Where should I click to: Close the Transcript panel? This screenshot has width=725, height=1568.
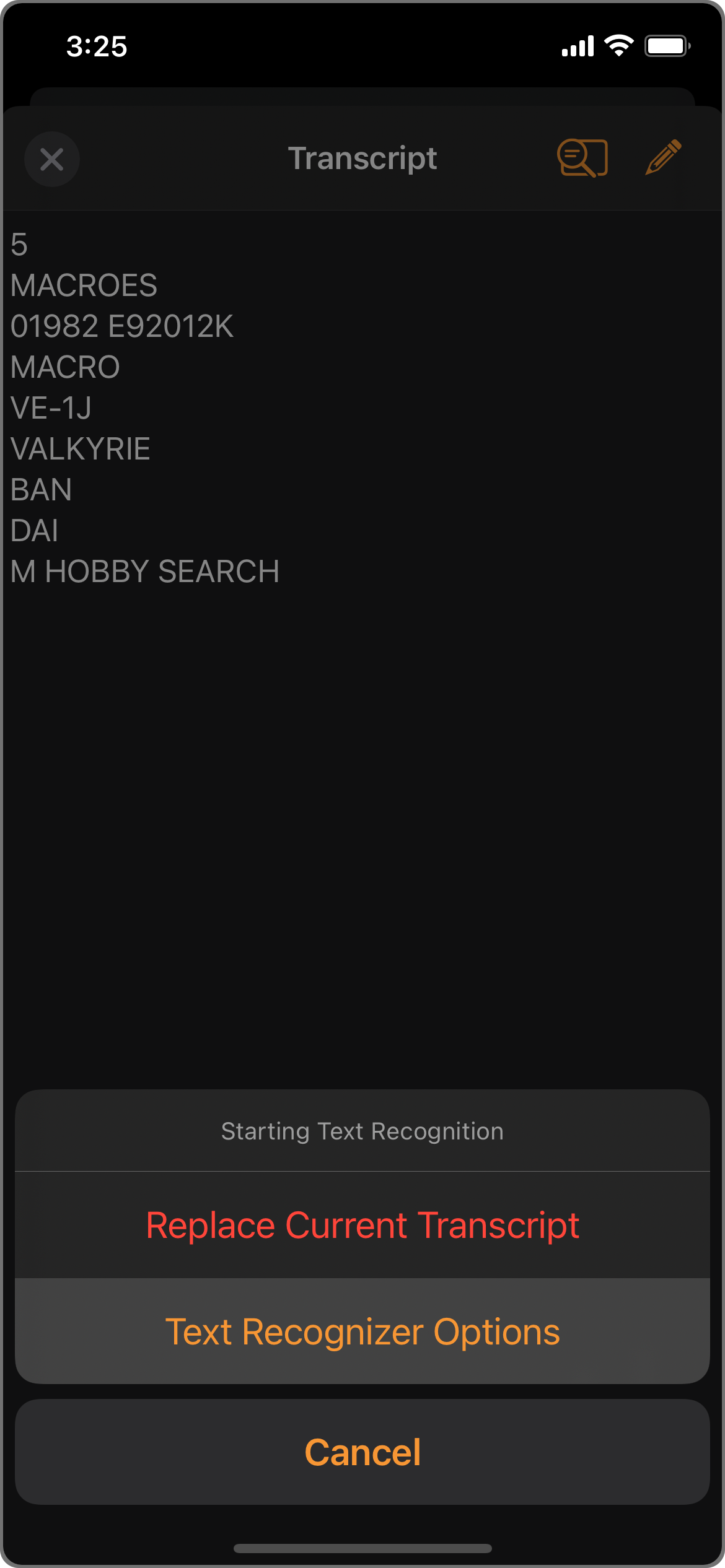point(52,159)
